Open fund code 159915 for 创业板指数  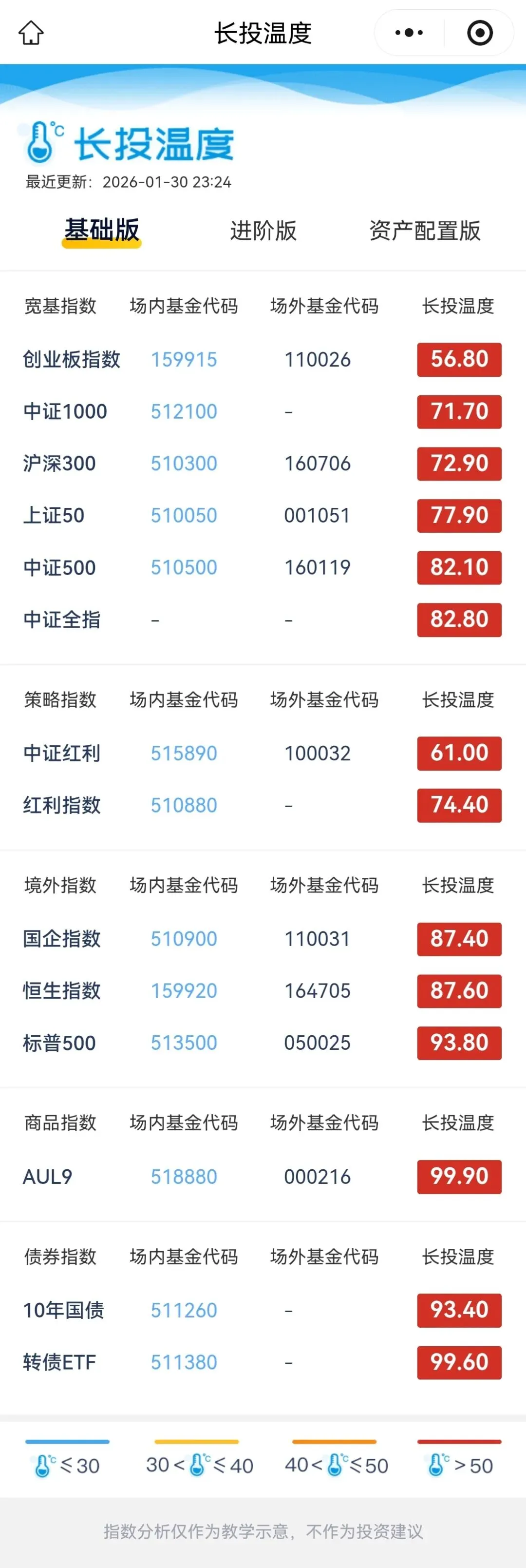pyautogui.click(x=184, y=360)
